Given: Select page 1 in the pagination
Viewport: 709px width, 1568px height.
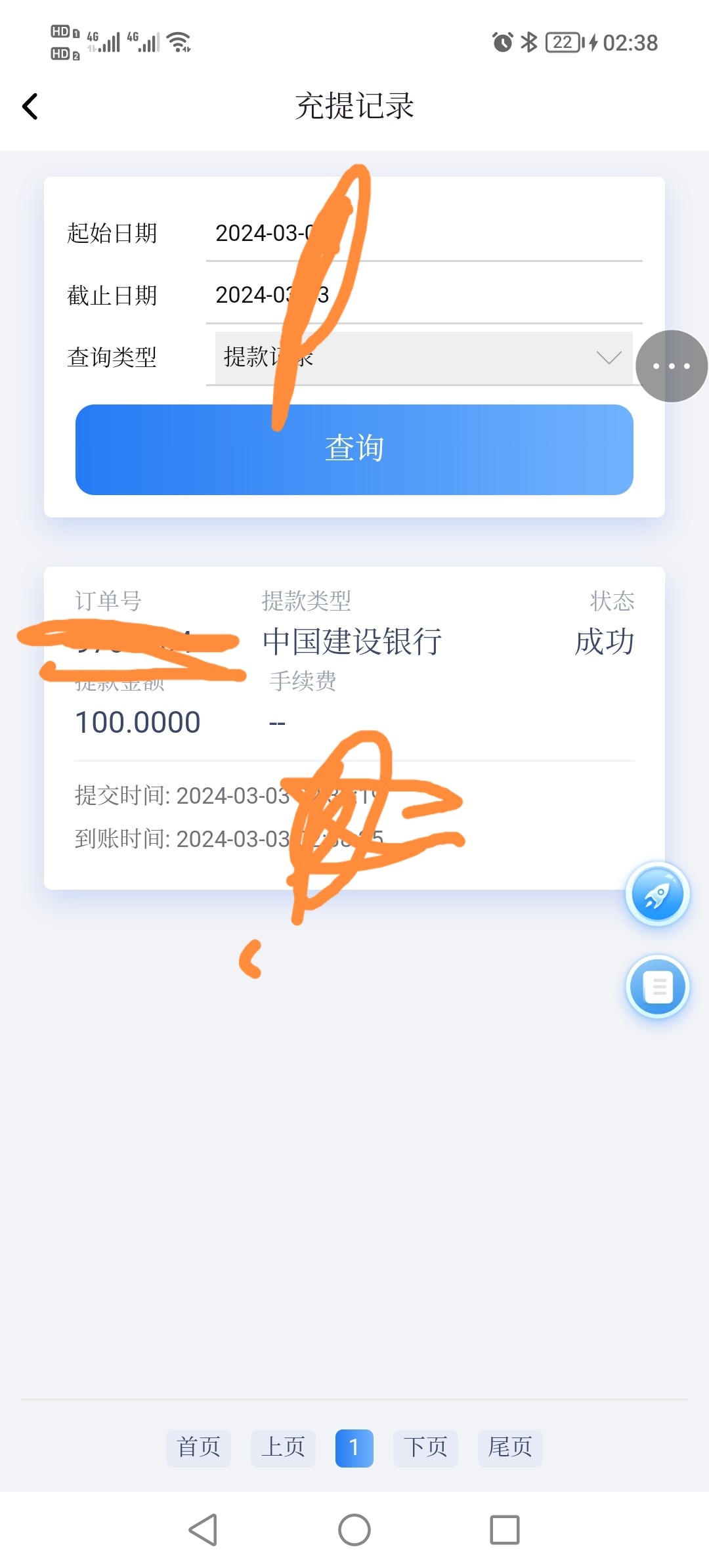Looking at the screenshot, I should point(354,1447).
